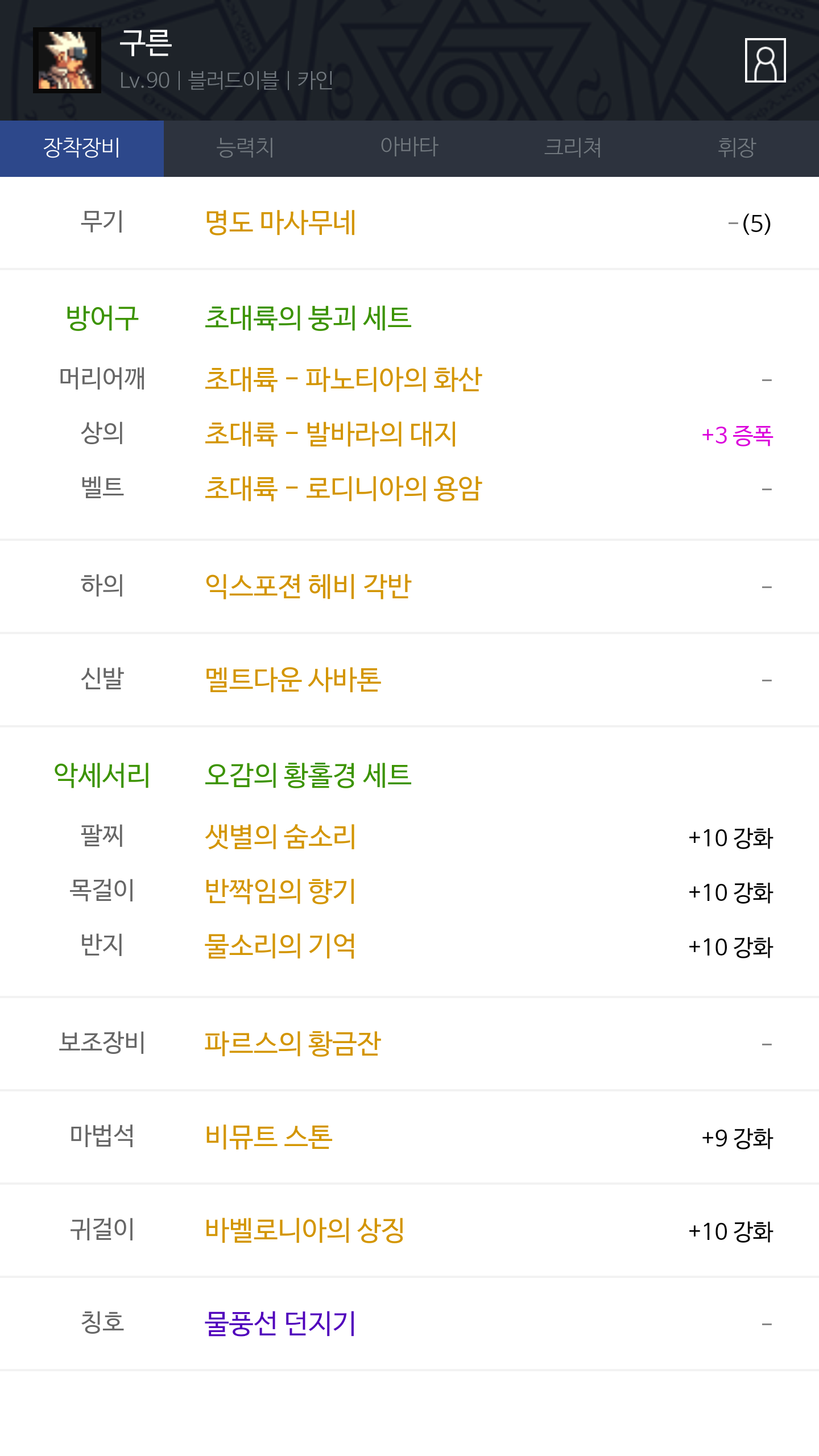Open 파르스의 황금잔 sub equipment
Viewport: 819px width, 1456px height.
(293, 1044)
